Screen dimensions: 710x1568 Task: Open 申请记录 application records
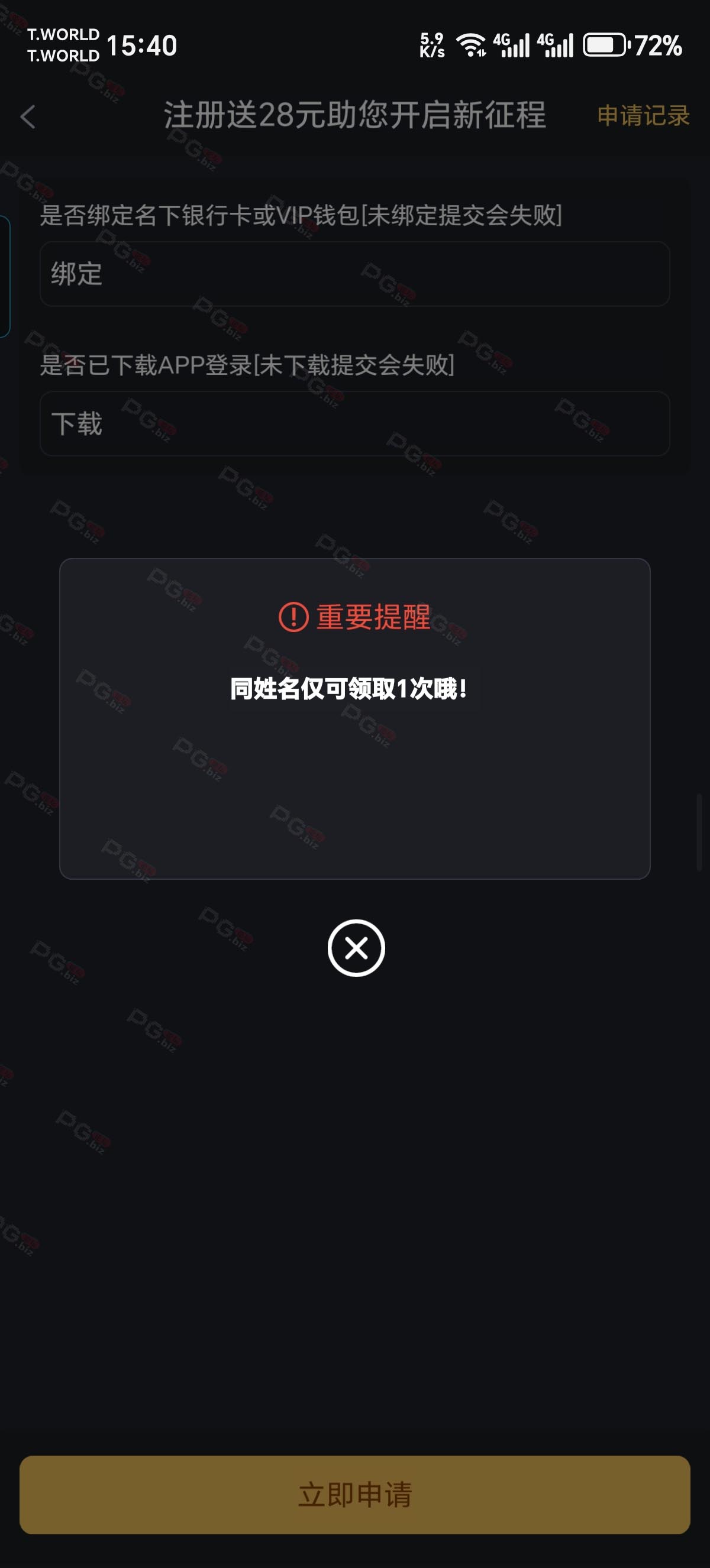click(643, 116)
